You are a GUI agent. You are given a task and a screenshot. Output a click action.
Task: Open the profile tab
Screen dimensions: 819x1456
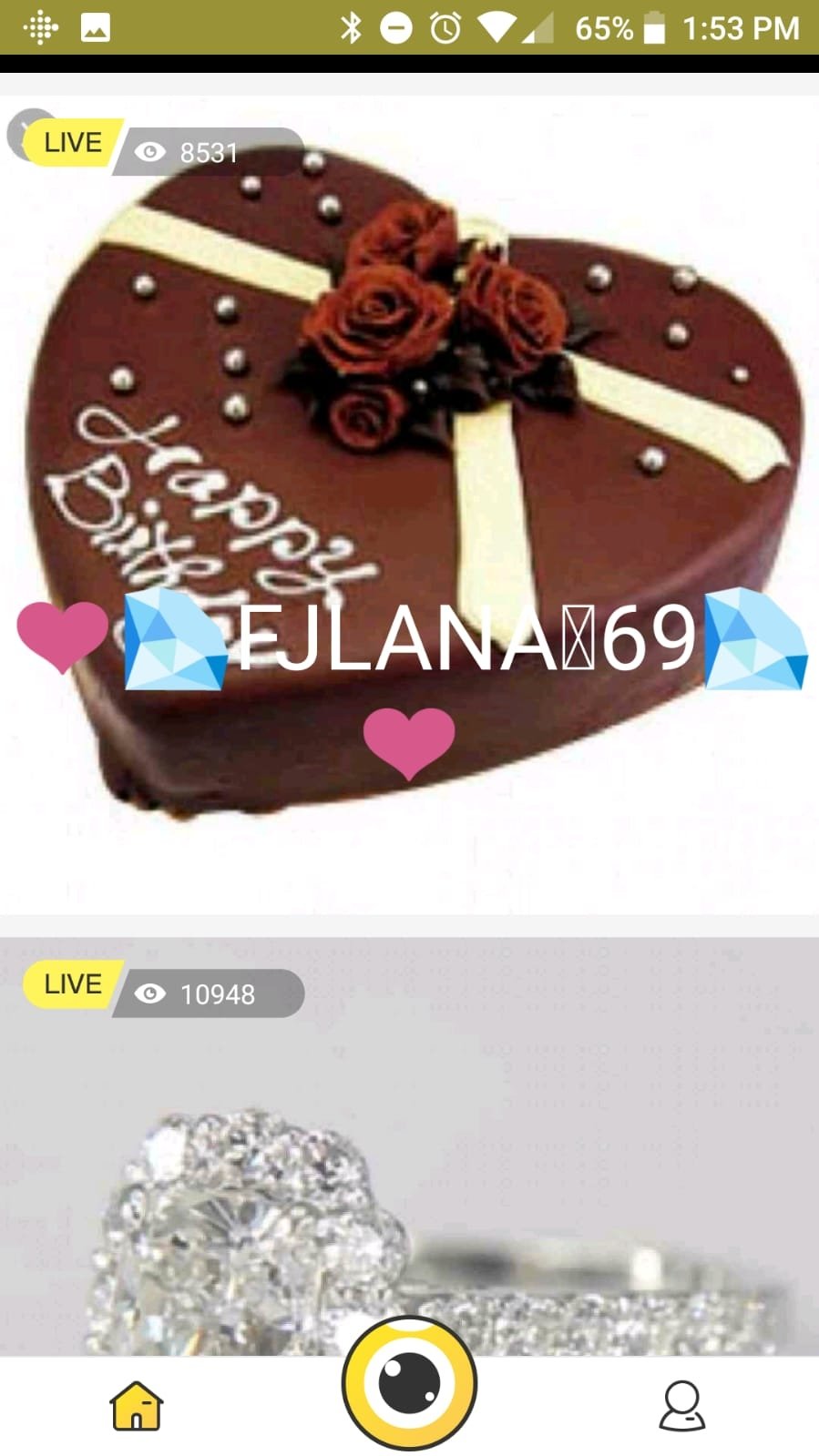(681, 1405)
